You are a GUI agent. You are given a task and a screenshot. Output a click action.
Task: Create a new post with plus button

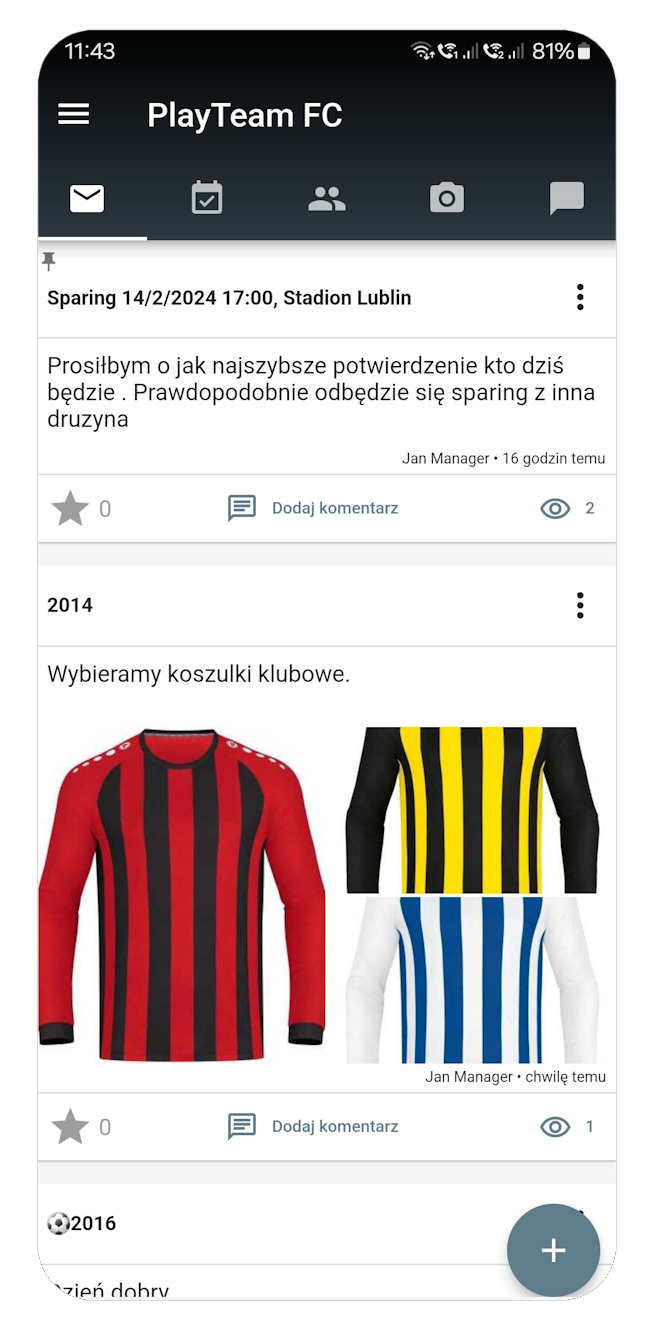[553, 1250]
